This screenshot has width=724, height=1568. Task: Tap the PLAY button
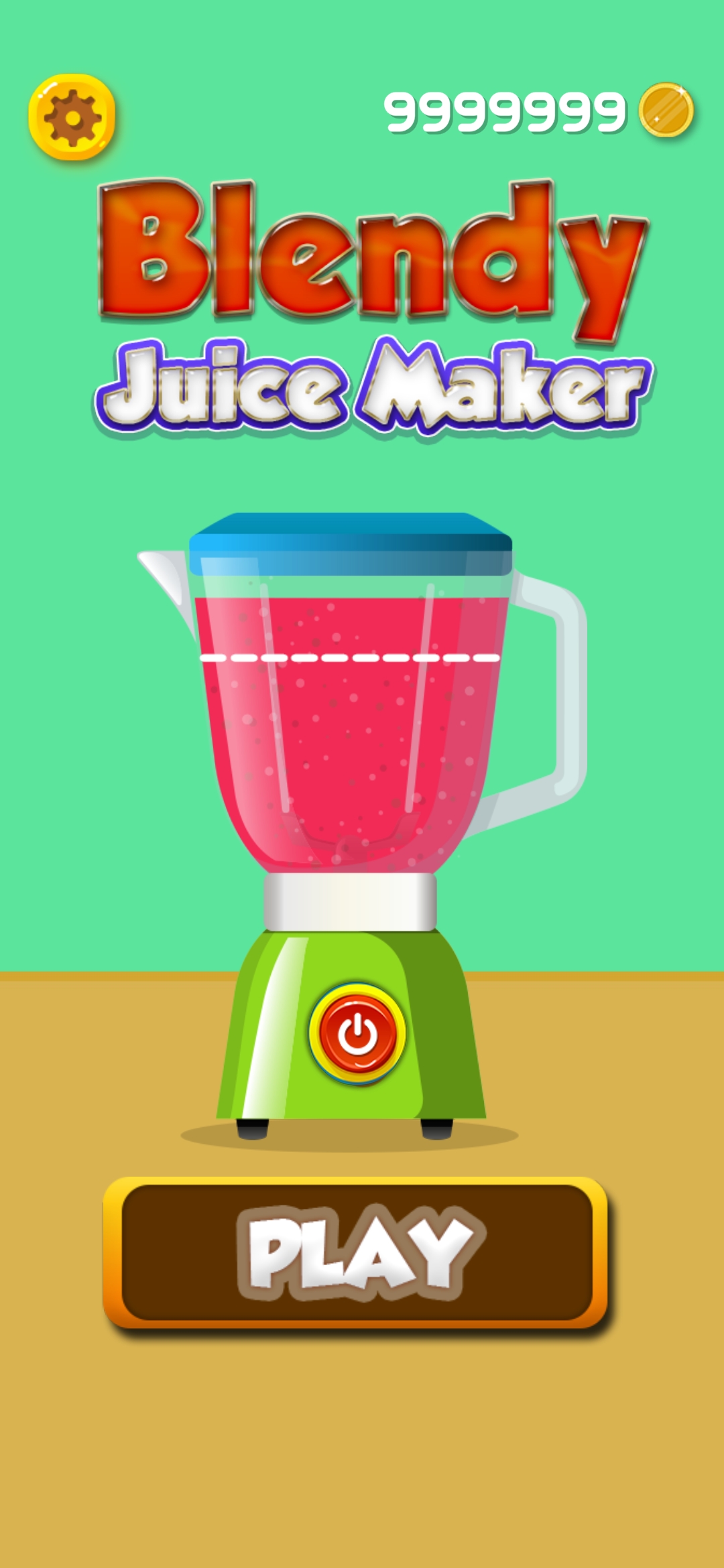tap(355, 1252)
